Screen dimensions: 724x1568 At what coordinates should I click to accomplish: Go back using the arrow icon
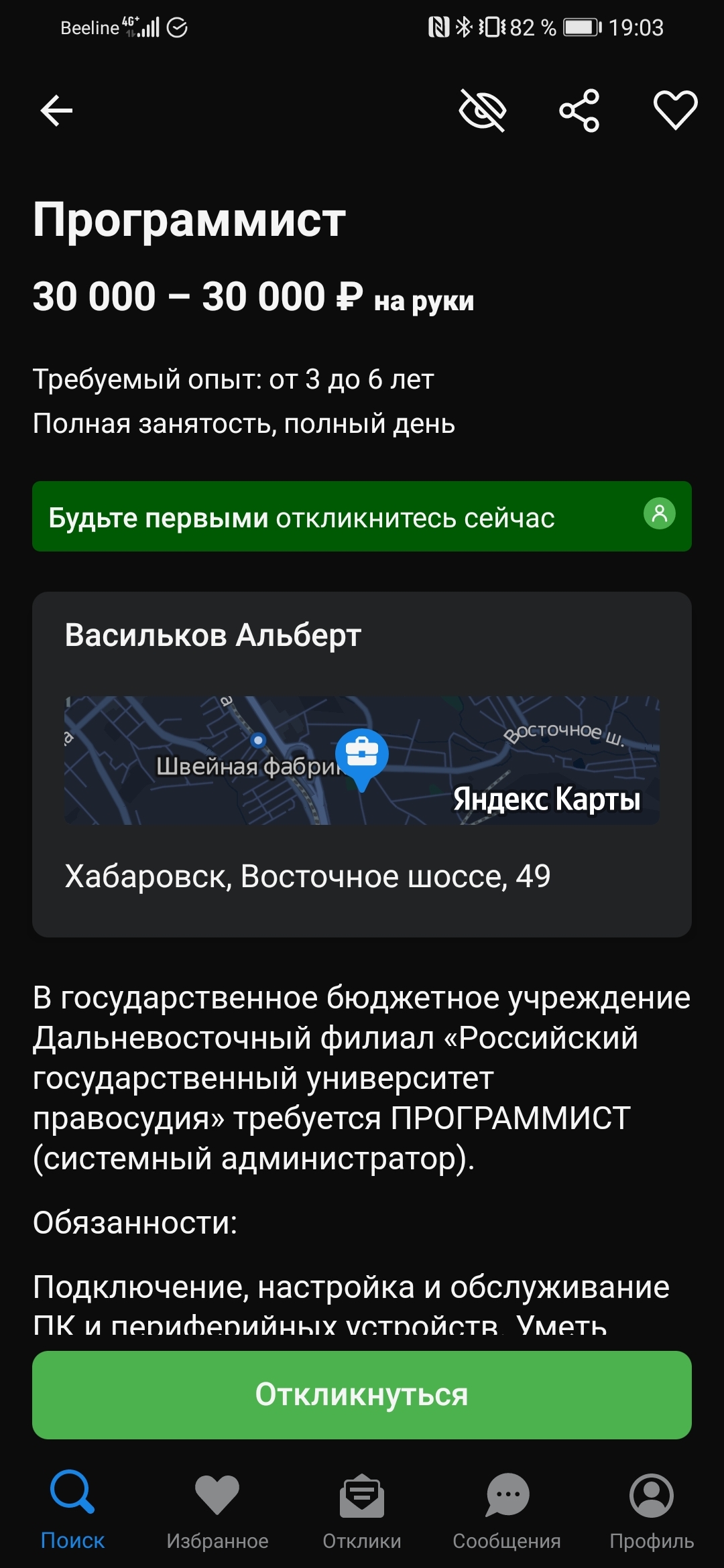pos(56,111)
